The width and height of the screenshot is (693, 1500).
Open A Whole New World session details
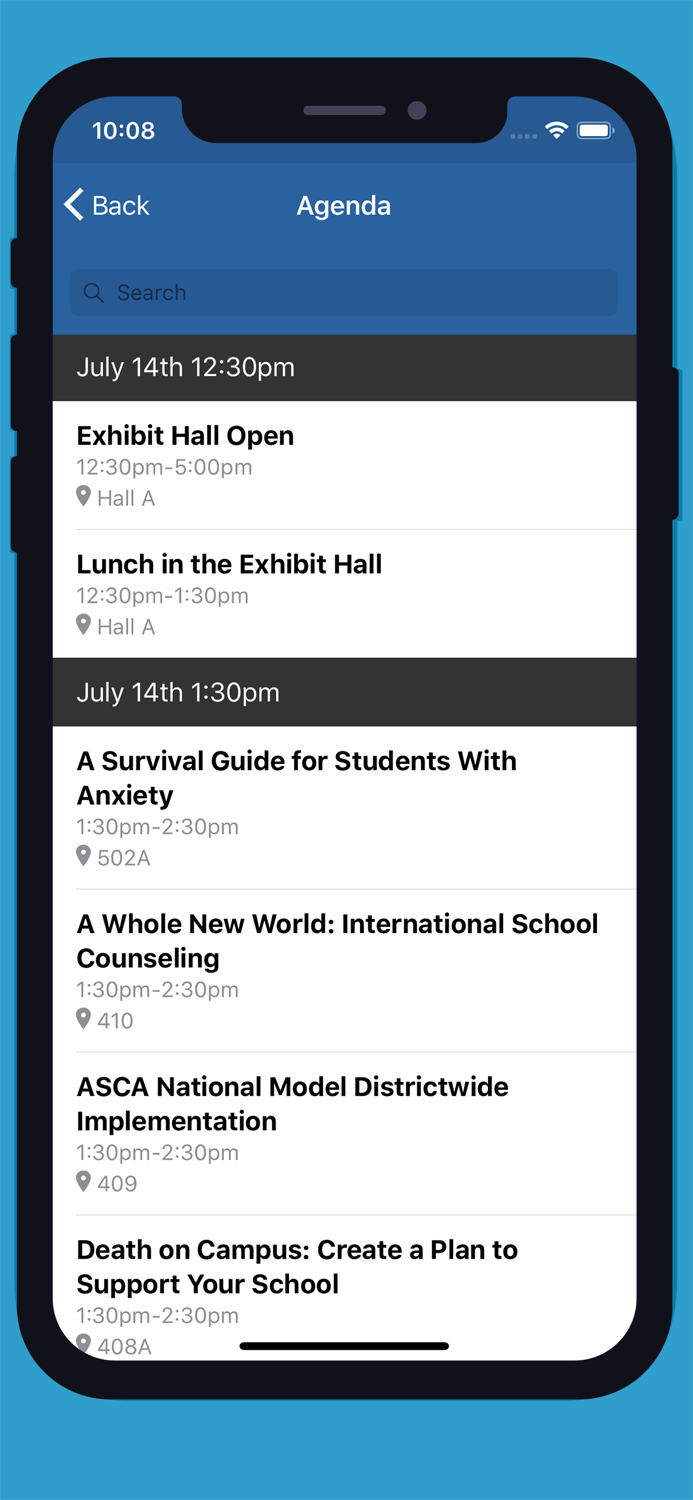click(344, 970)
